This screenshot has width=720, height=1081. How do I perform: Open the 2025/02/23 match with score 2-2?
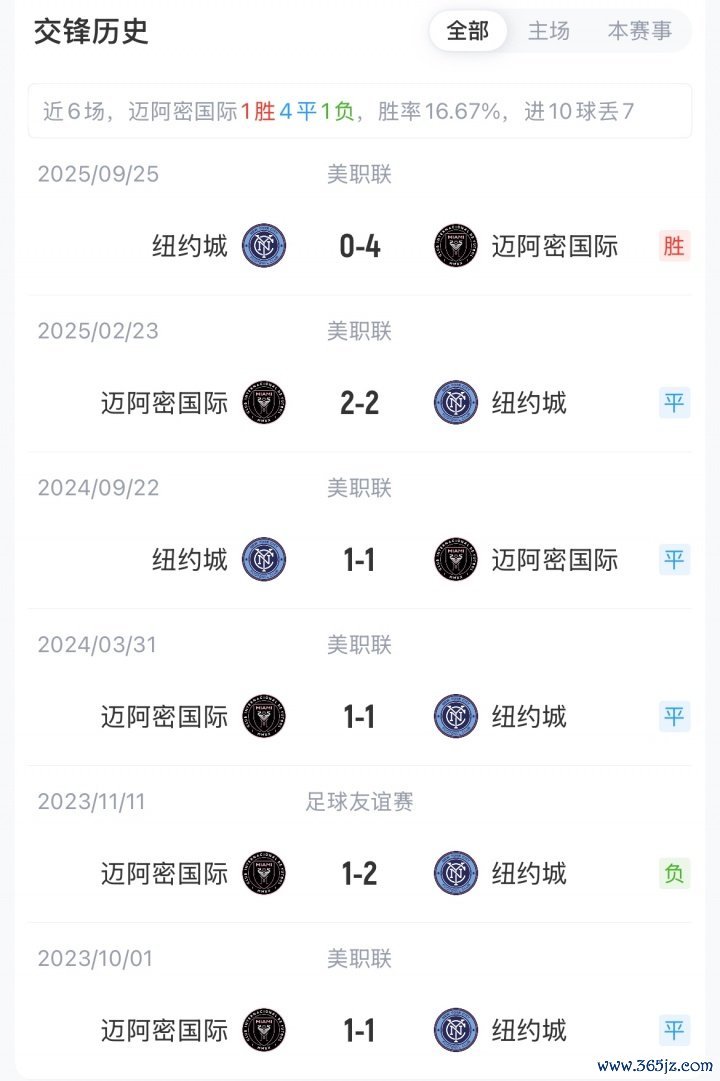coord(360,403)
